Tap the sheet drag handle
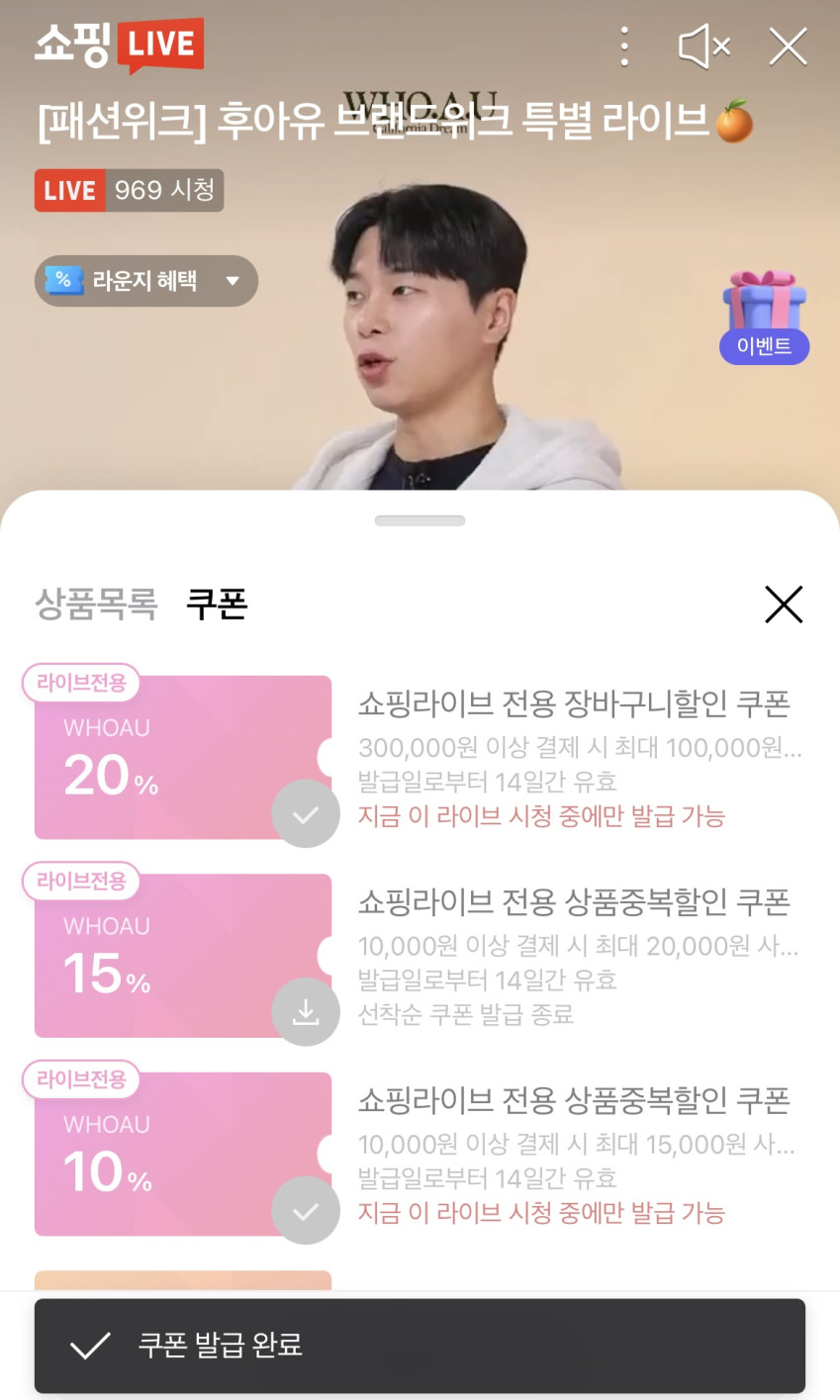840x1400 pixels. 420,520
